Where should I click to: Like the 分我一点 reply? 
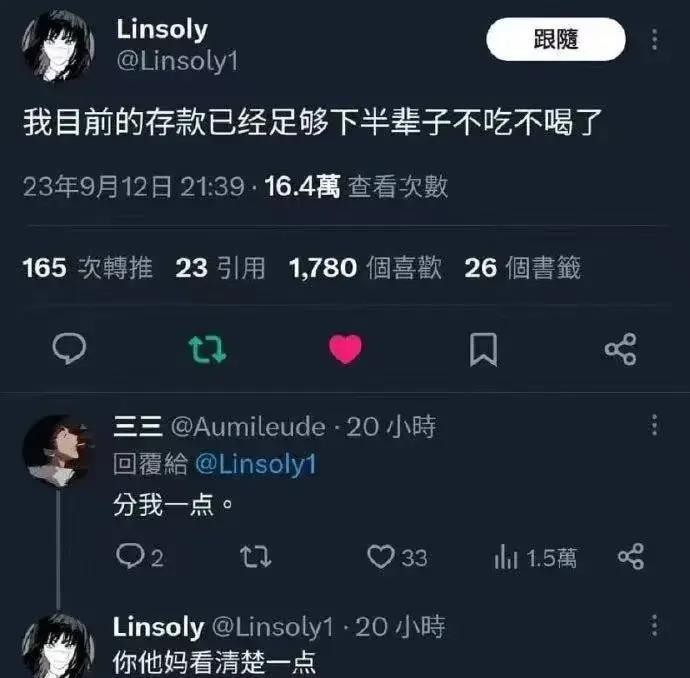pyautogui.click(x=381, y=558)
